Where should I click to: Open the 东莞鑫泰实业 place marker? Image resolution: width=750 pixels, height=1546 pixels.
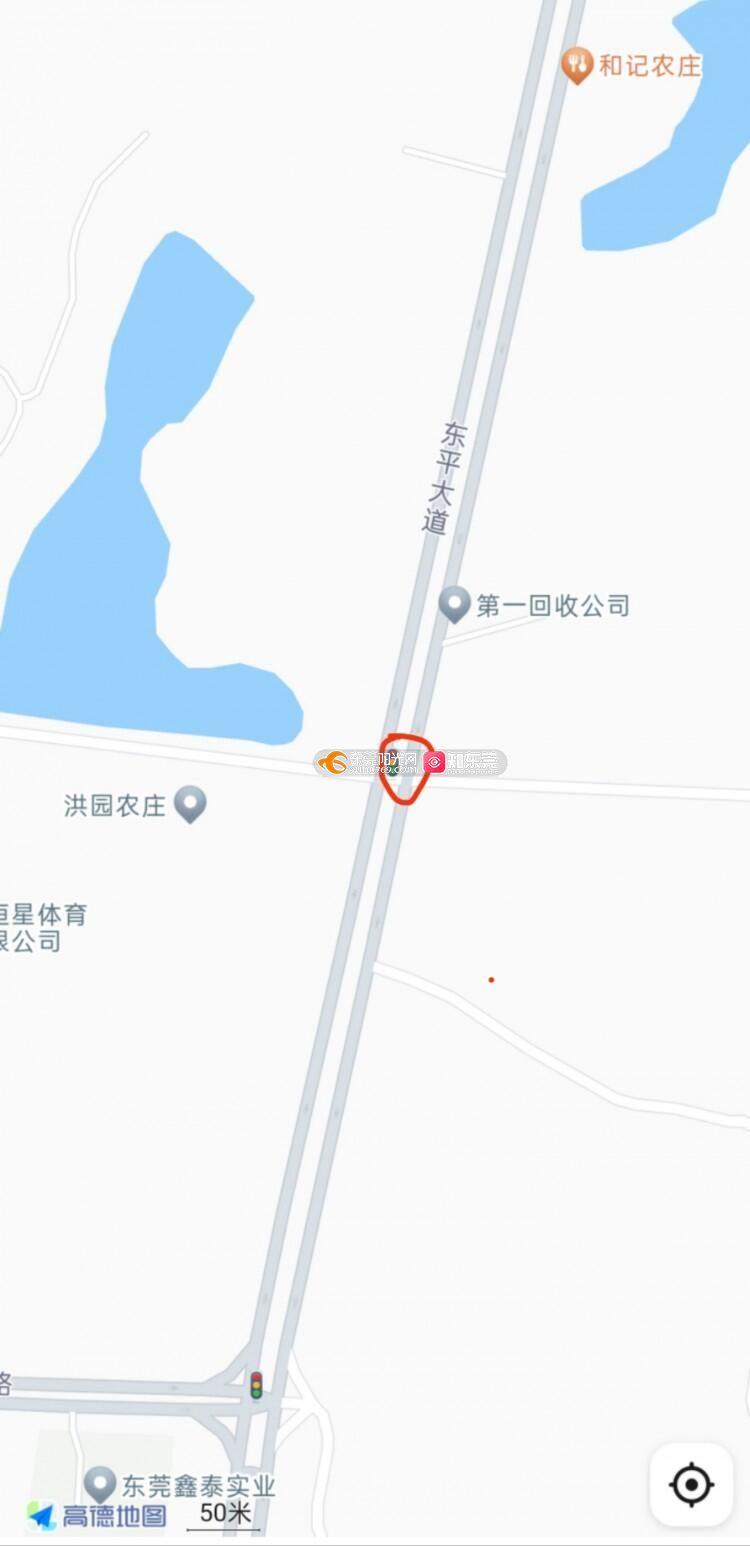click(99, 1484)
